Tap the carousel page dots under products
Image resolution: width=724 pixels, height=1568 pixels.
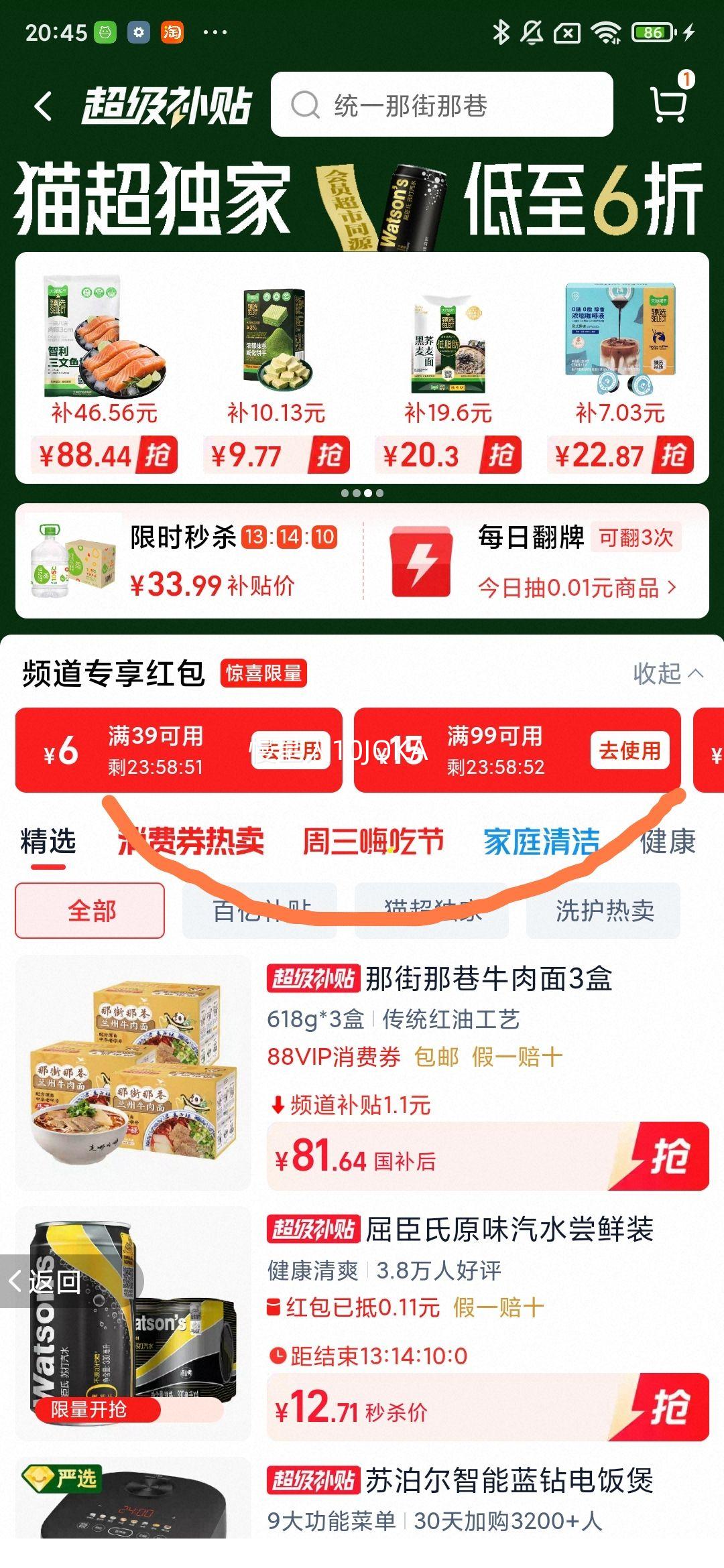tap(362, 493)
